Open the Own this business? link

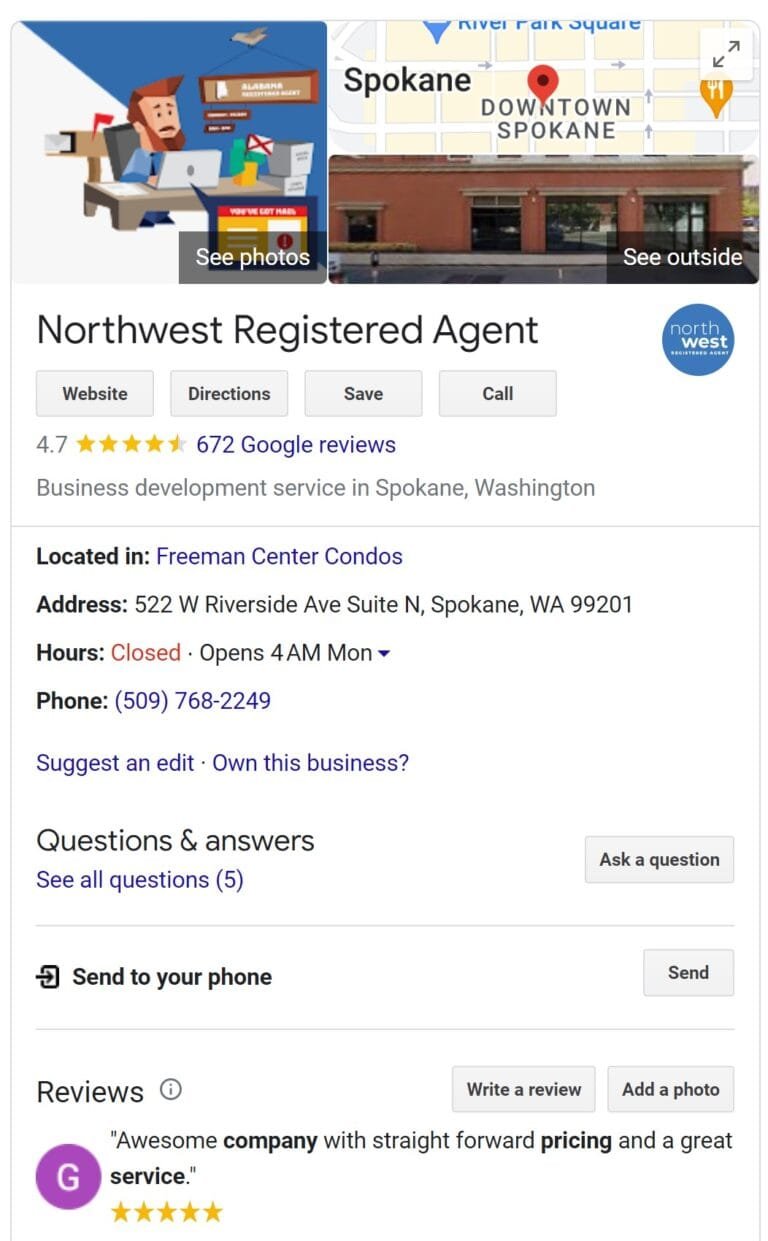pyautogui.click(x=310, y=763)
